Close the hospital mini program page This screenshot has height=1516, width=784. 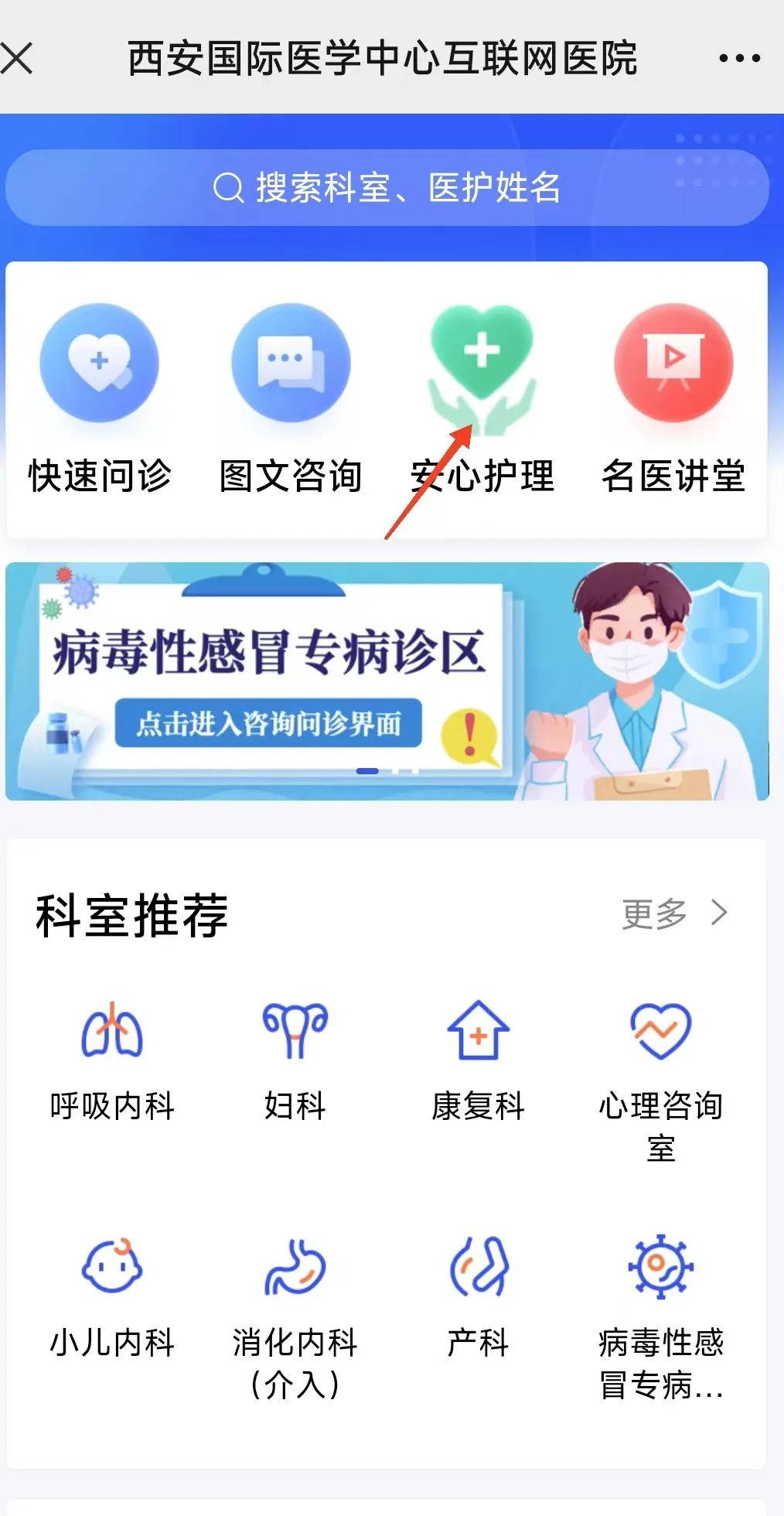[x=17, y=58]
